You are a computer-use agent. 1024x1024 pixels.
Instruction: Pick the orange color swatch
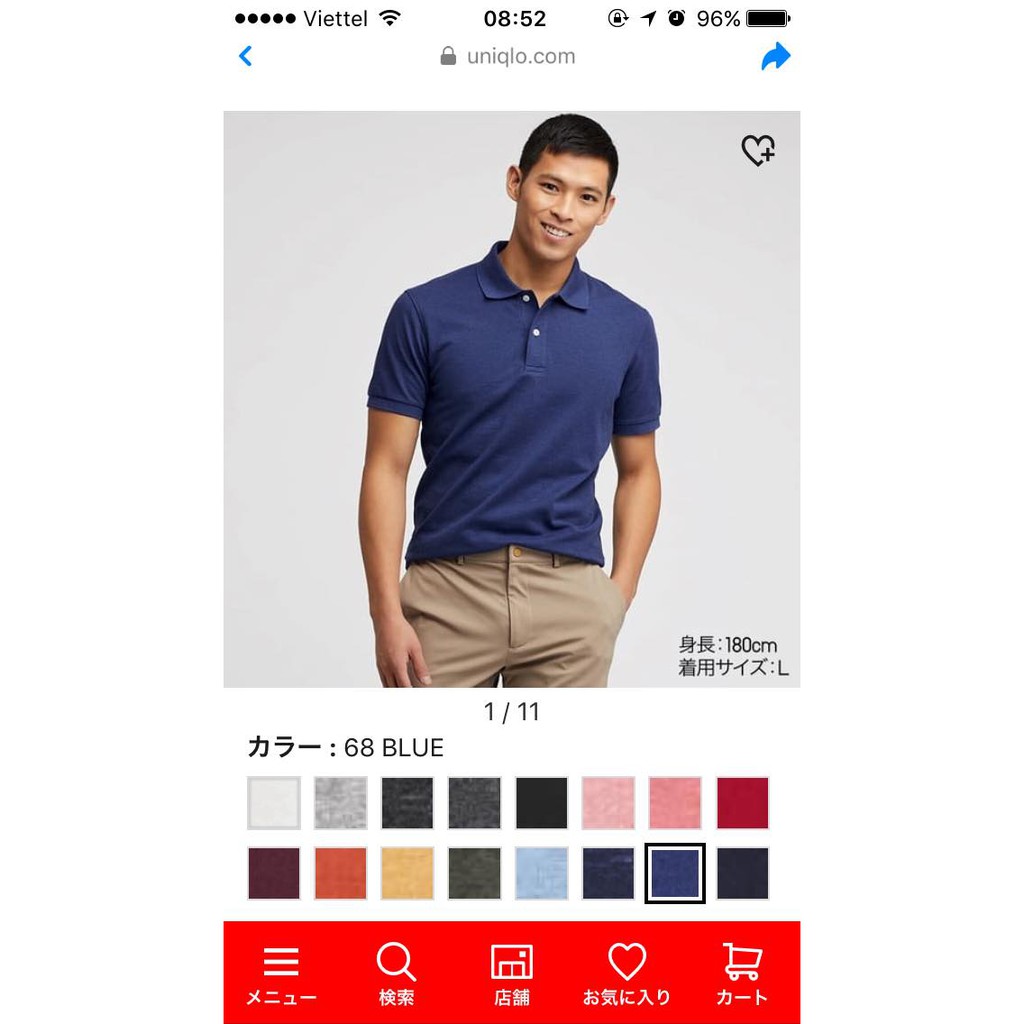[341, 873]
